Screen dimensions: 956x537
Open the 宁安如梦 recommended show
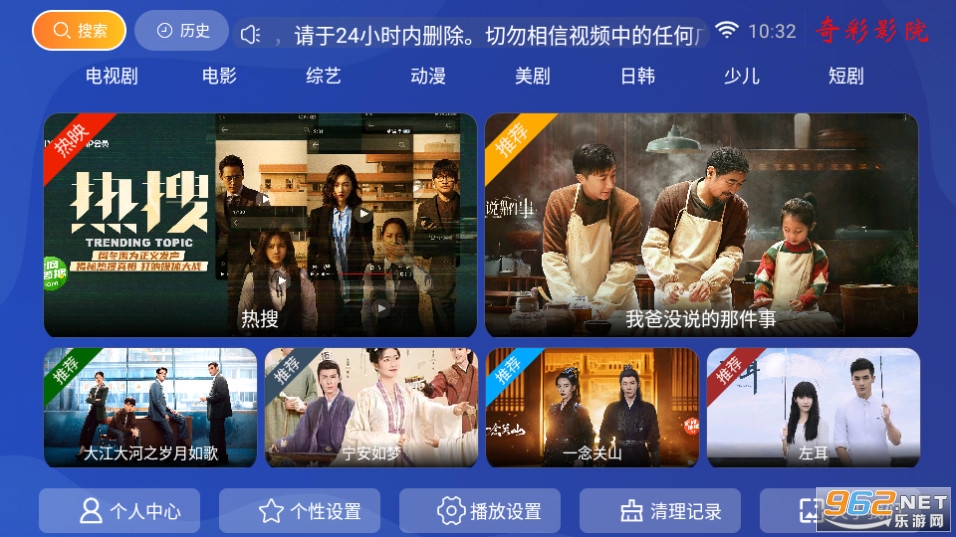pyautogui.click(x=372, y=408)
